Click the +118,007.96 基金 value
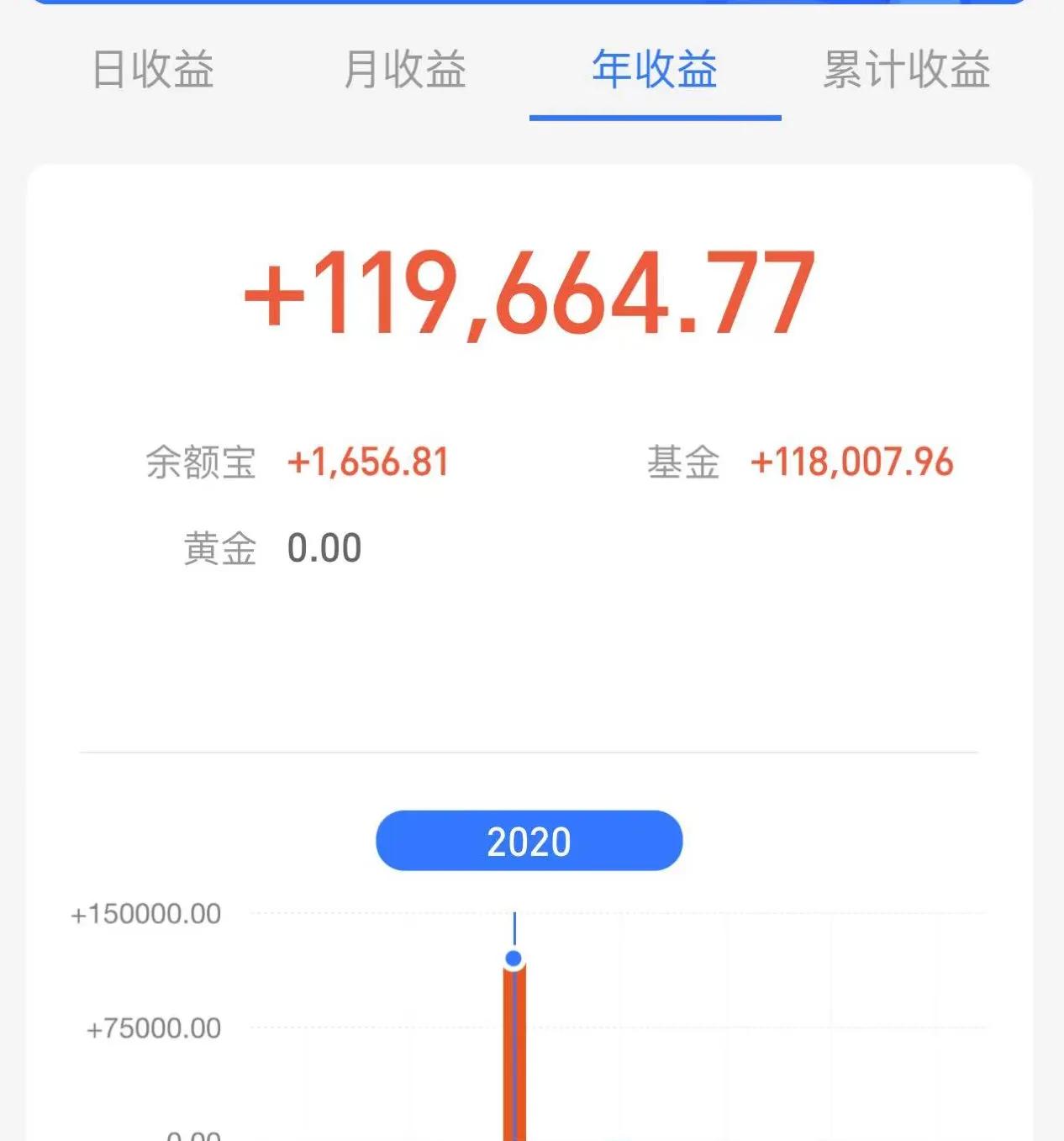Screen dimensions: 1064x1141 tap(851, 461)
